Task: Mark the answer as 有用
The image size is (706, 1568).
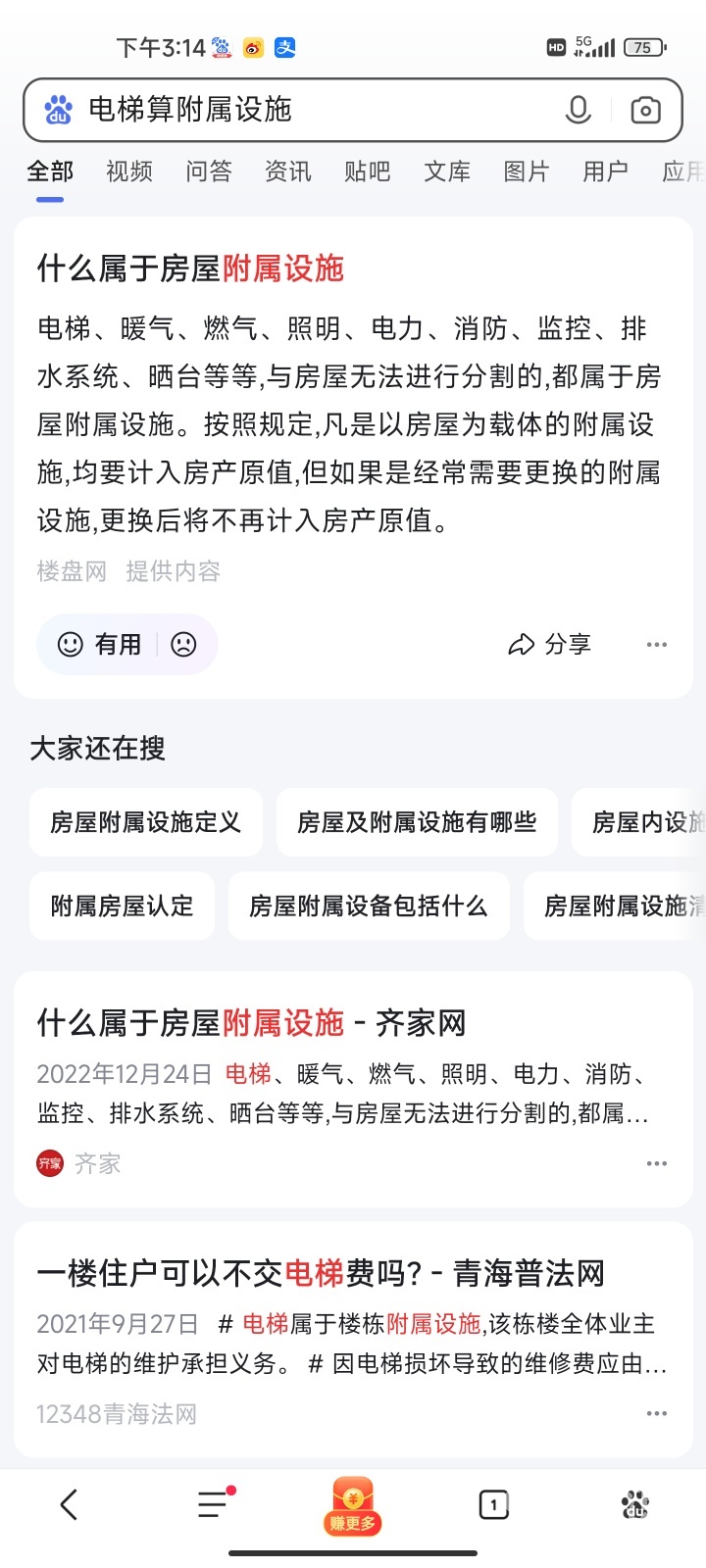Action: (100, 645)
